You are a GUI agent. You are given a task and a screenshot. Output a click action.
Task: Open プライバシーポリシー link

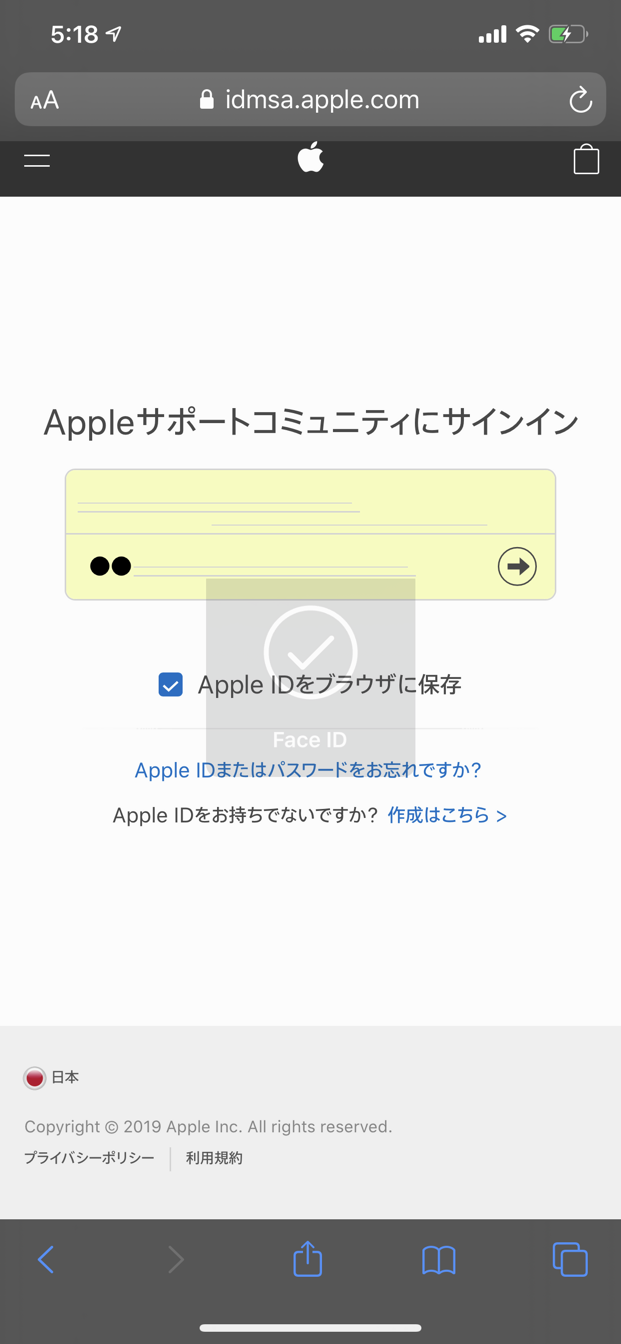click(89, 1158)
